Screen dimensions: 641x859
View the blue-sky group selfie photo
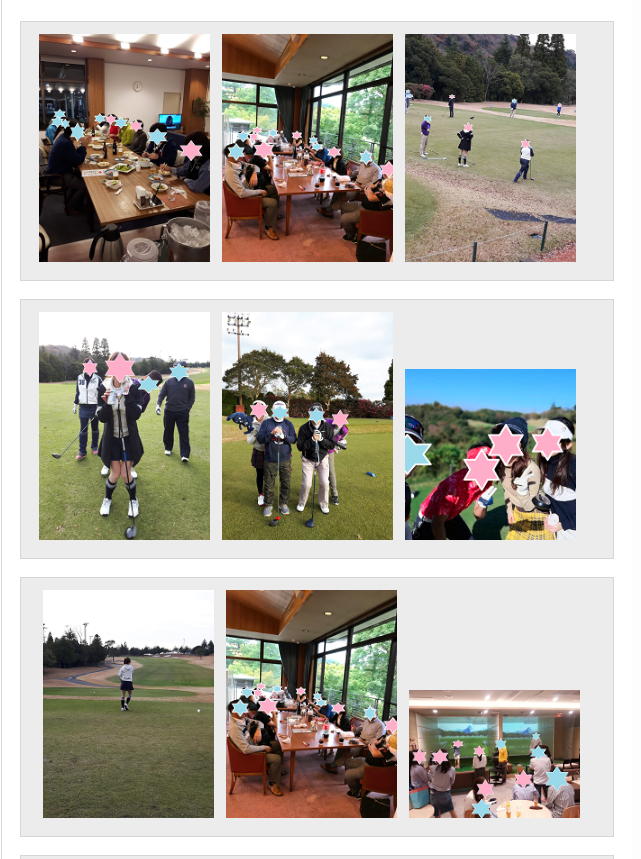(x=490, y=455)
